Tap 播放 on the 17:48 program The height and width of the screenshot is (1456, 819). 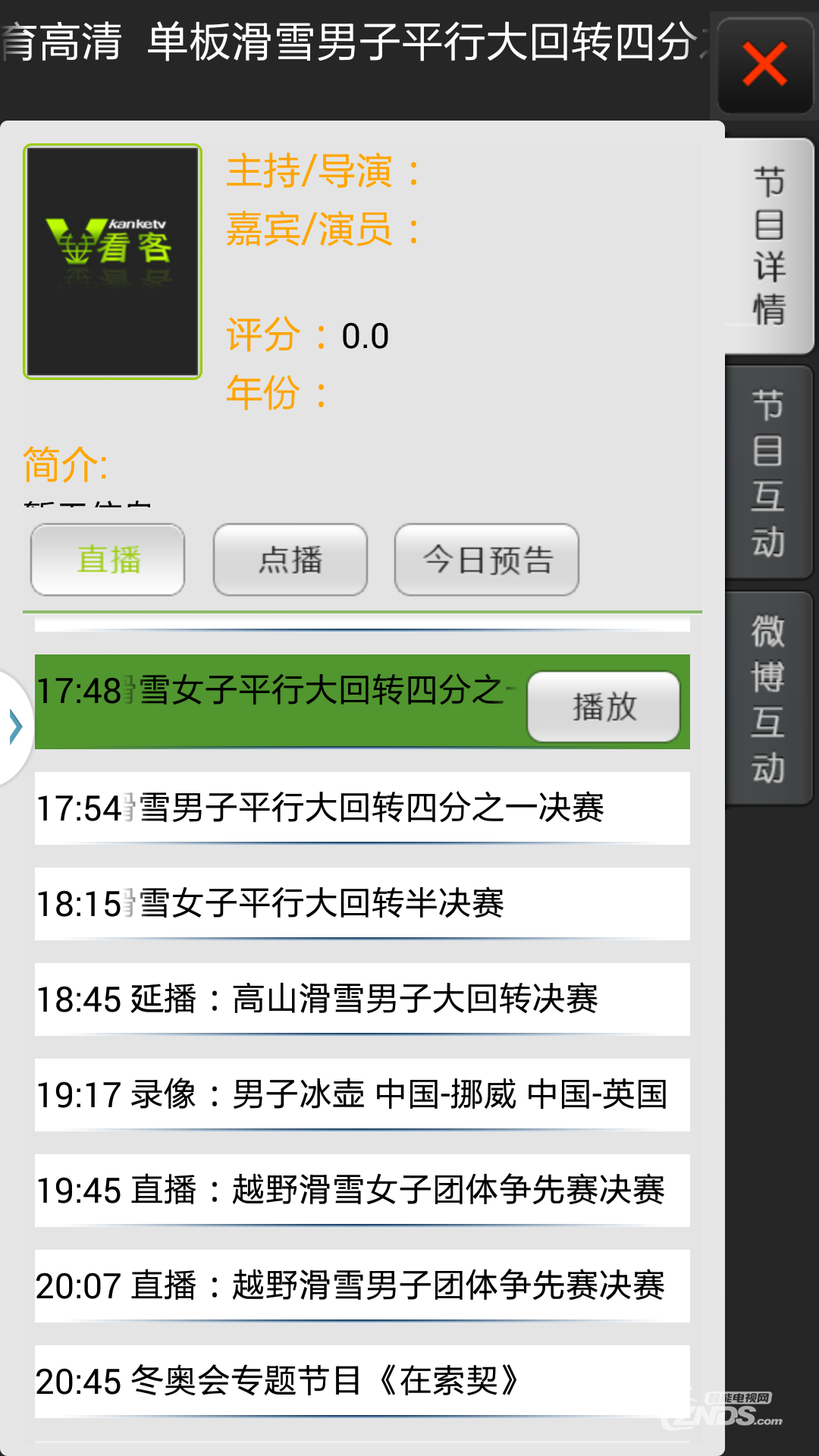(x=604, y=707)
